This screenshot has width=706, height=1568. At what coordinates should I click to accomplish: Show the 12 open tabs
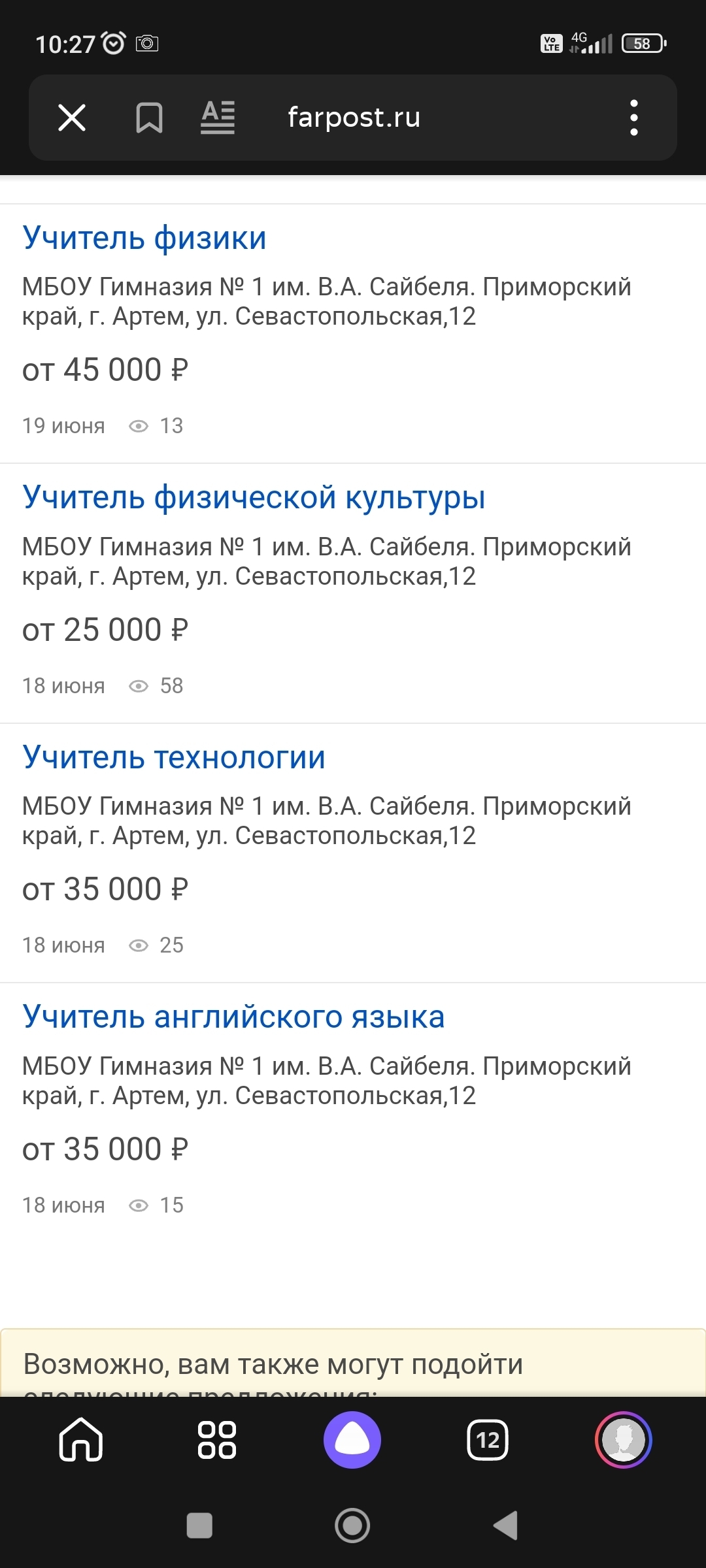488,1440
